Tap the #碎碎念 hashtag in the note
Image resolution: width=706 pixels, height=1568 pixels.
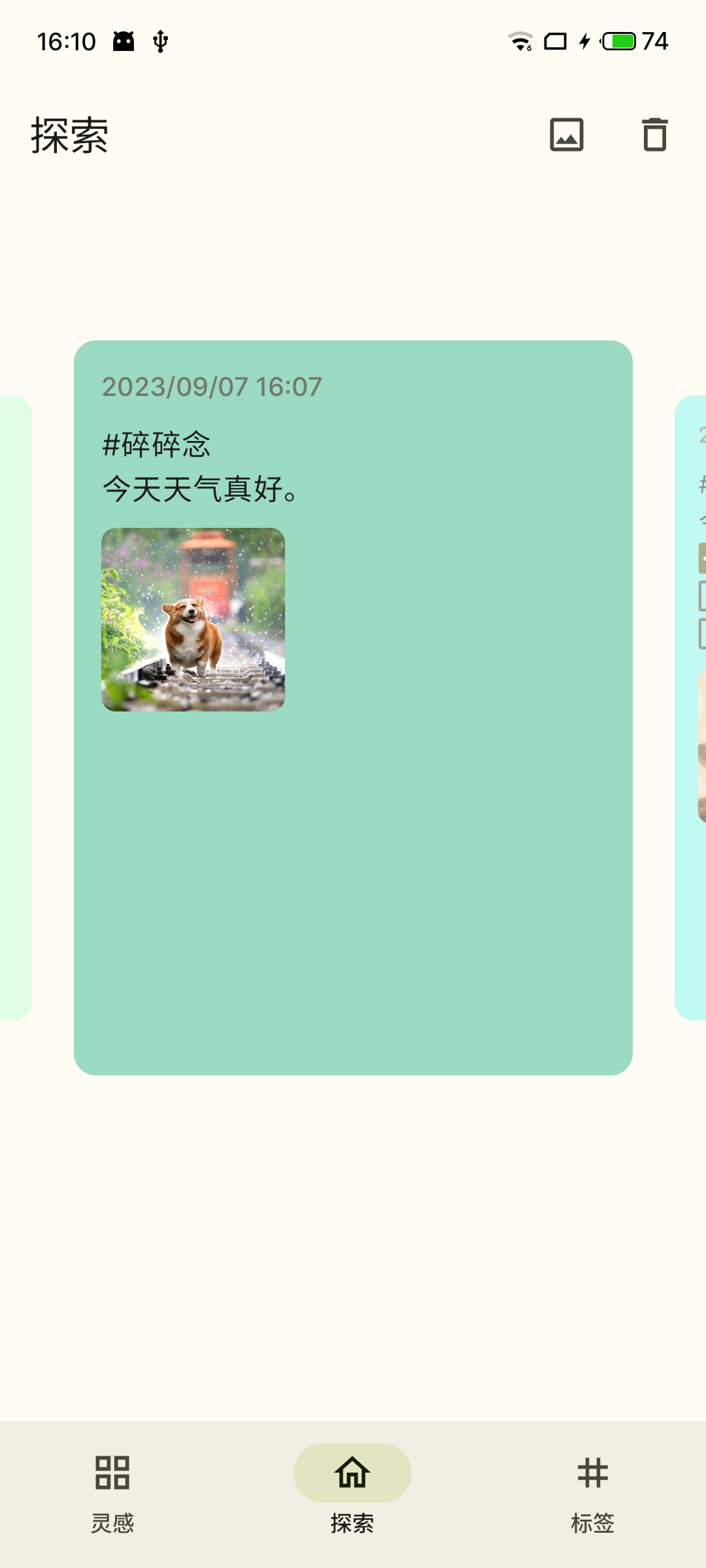coord(157,445)
